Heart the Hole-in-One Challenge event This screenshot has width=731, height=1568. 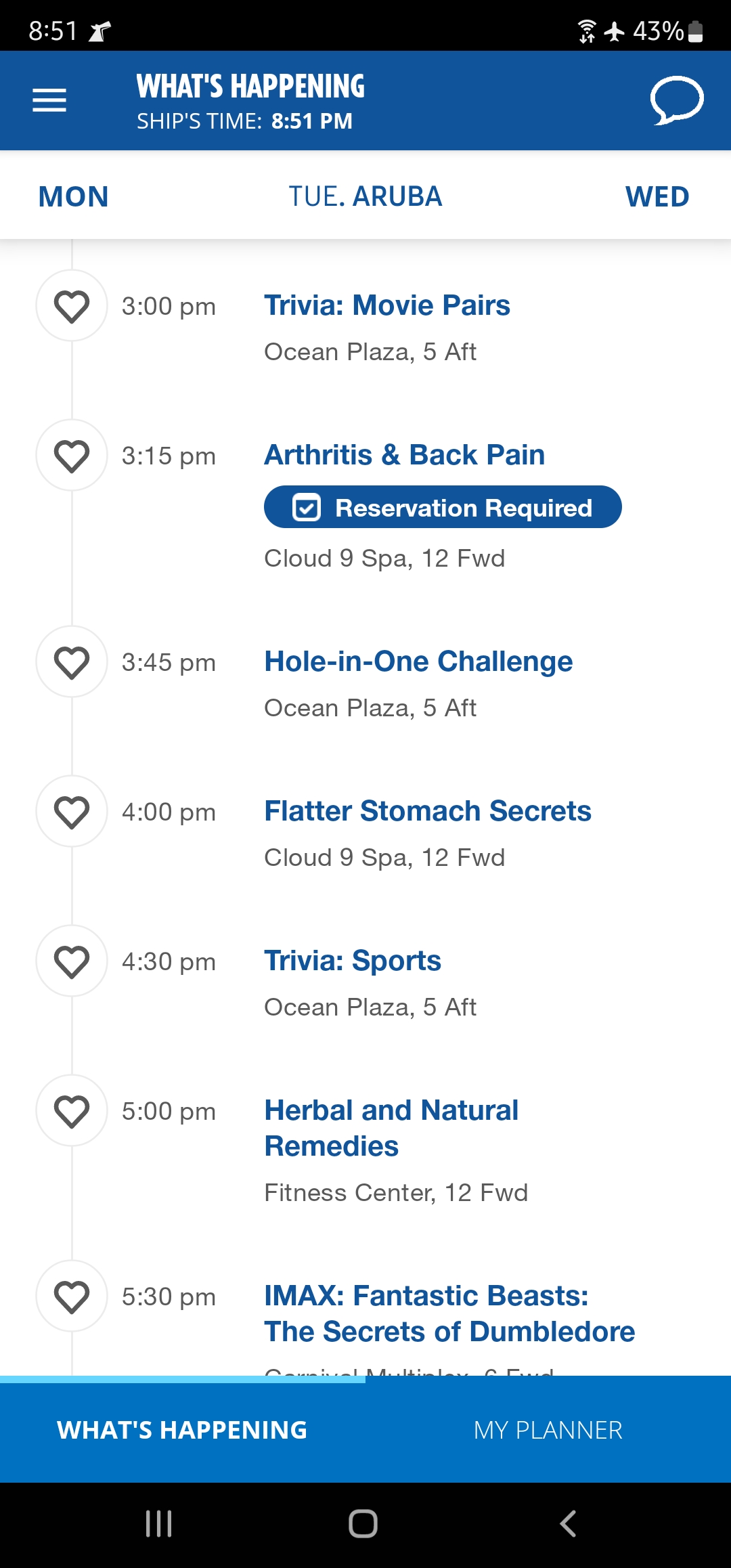[72, 662]
